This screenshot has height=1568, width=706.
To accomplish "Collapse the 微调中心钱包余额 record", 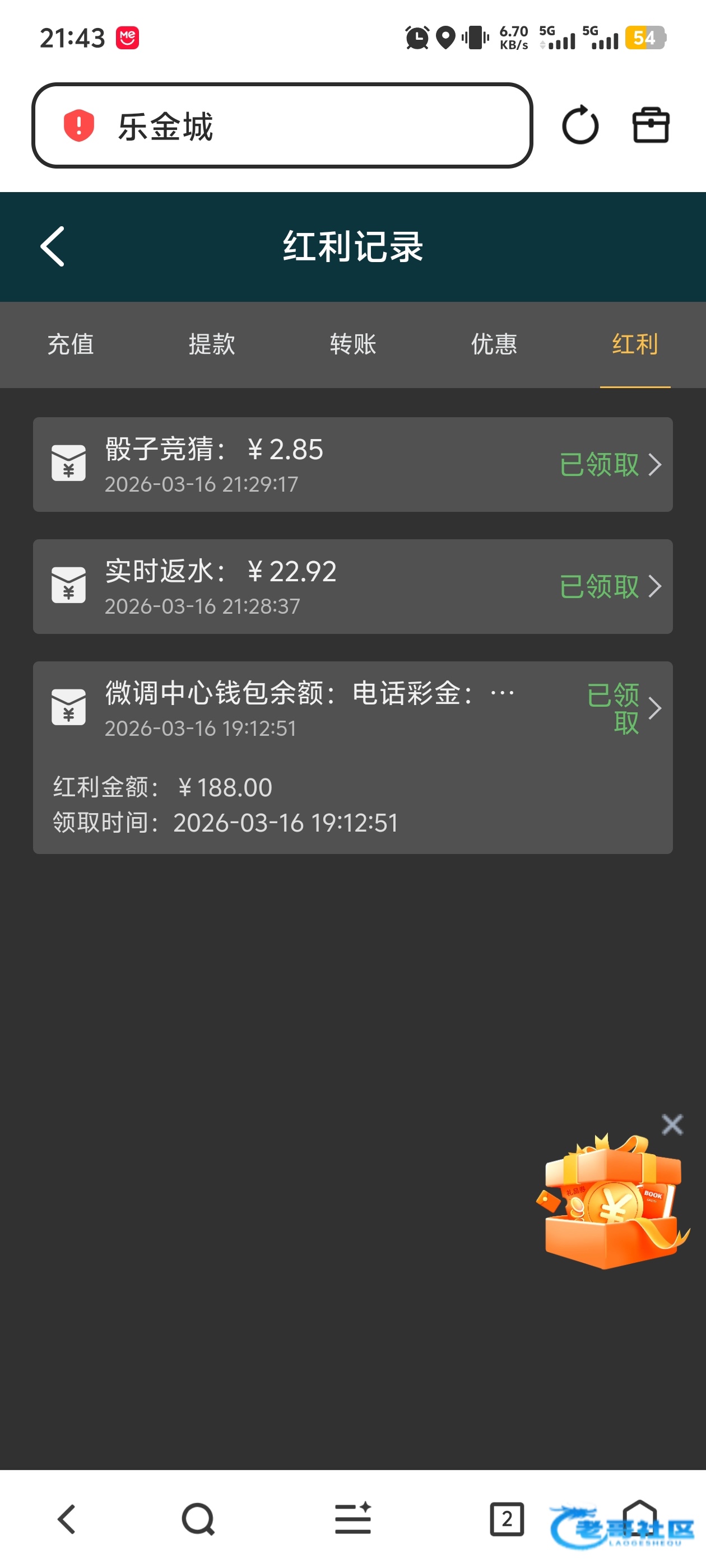I will pos(352,708).
